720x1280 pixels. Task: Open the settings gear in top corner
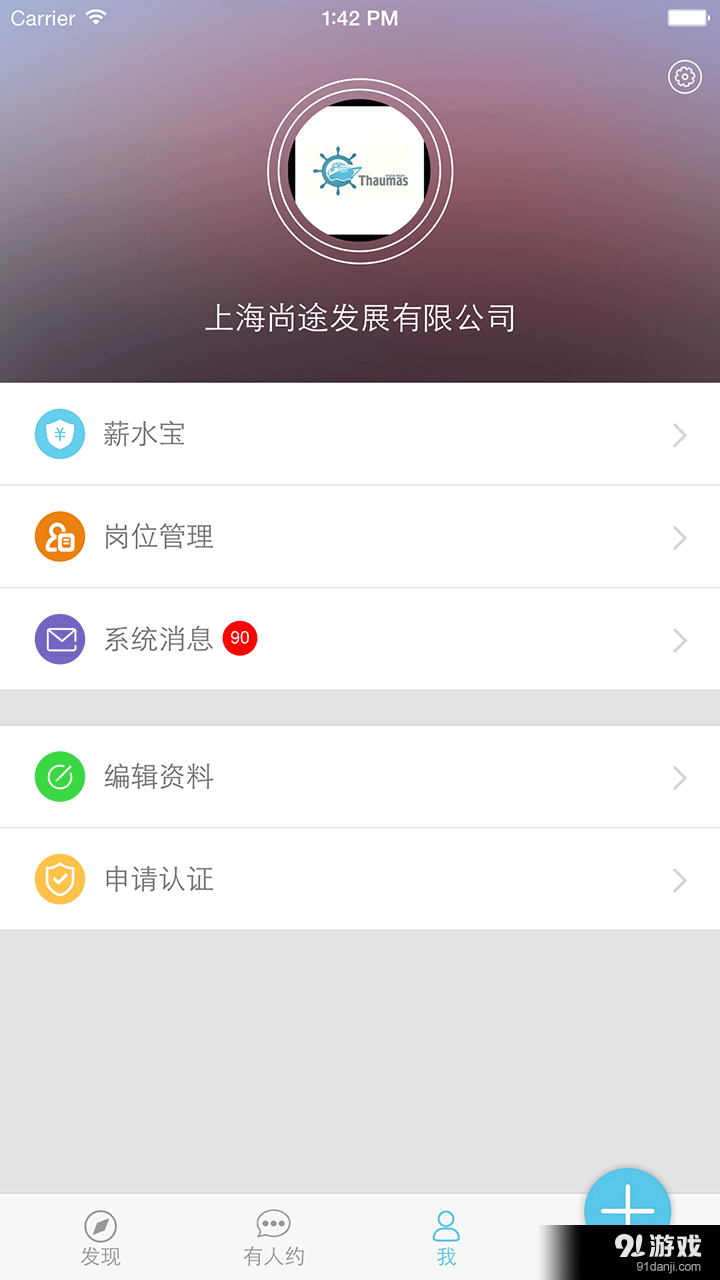point(685,76)
